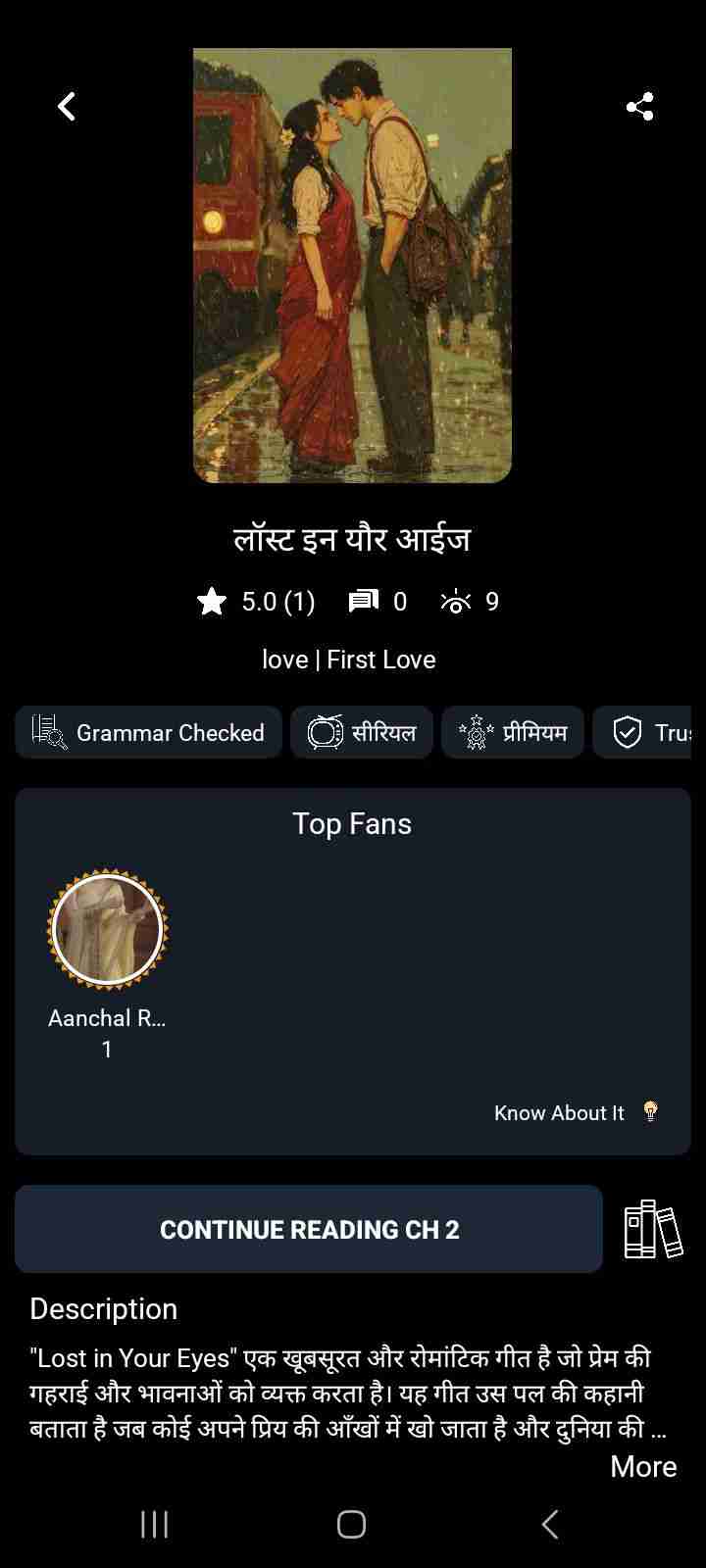The width and height of the screenshot is (706, 1568).
Task: Open the system recent apps button
Action: (x=155, y=1524)
